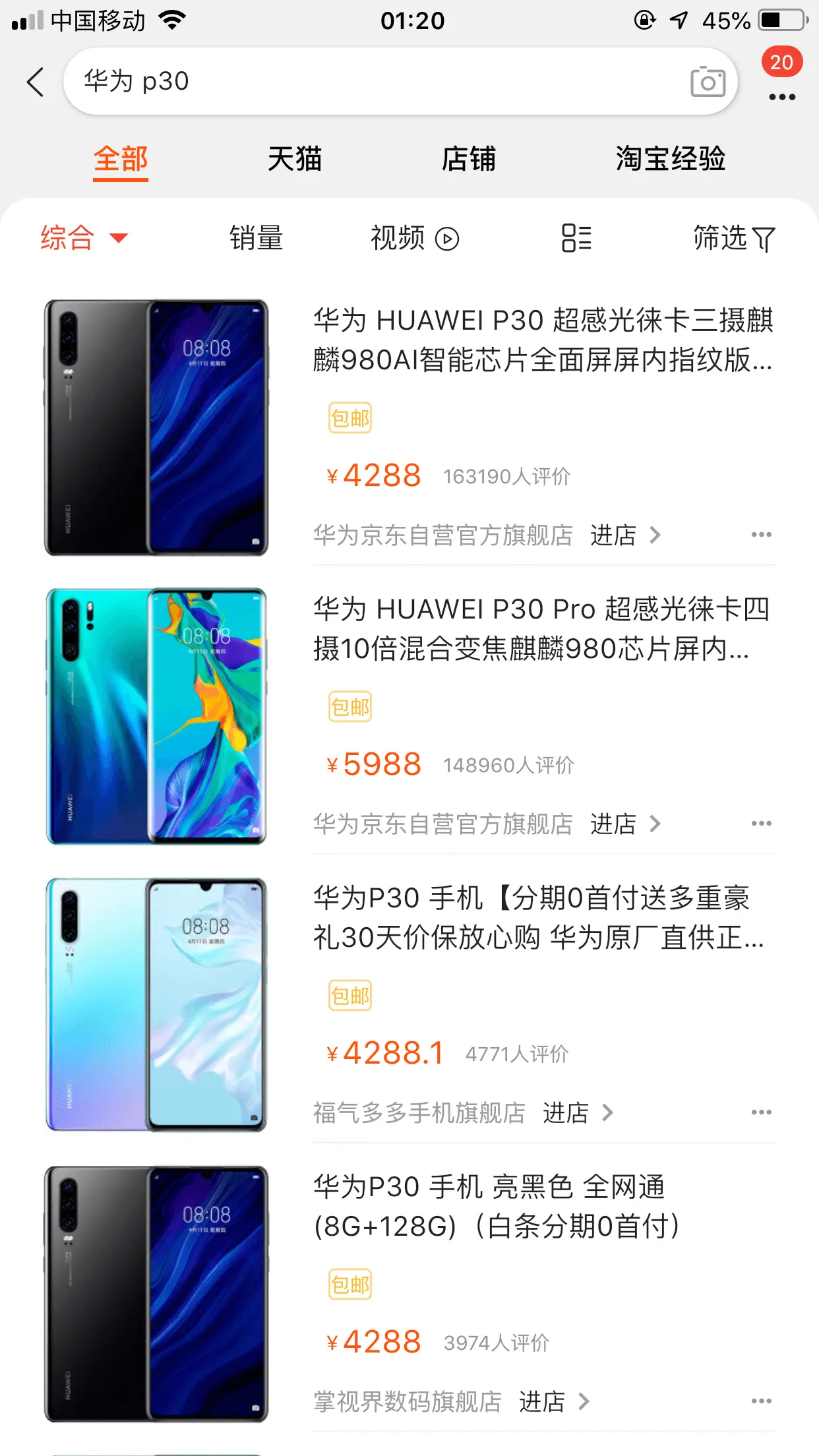Switch to the 店铺 tab
Viewport: 819px width, 1456px height.
tap(468, 159)
